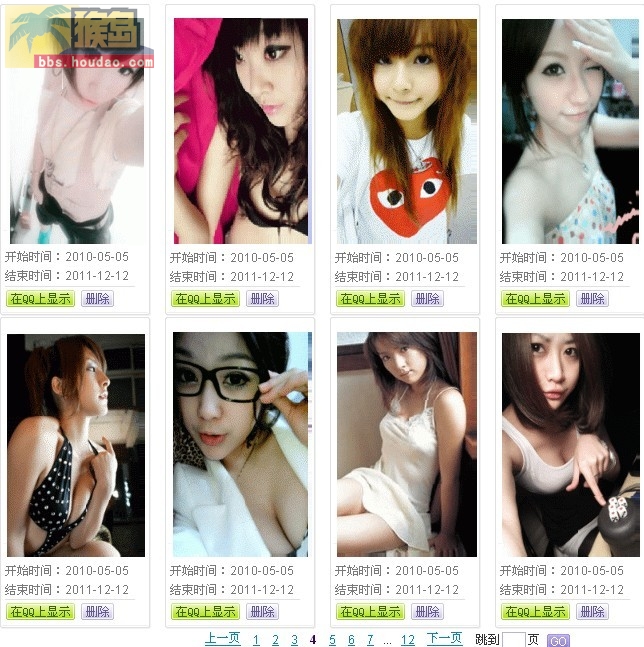Delete the photo with white slip dress
The height and width of the screenshot is (647, 644).
(427, 611)
